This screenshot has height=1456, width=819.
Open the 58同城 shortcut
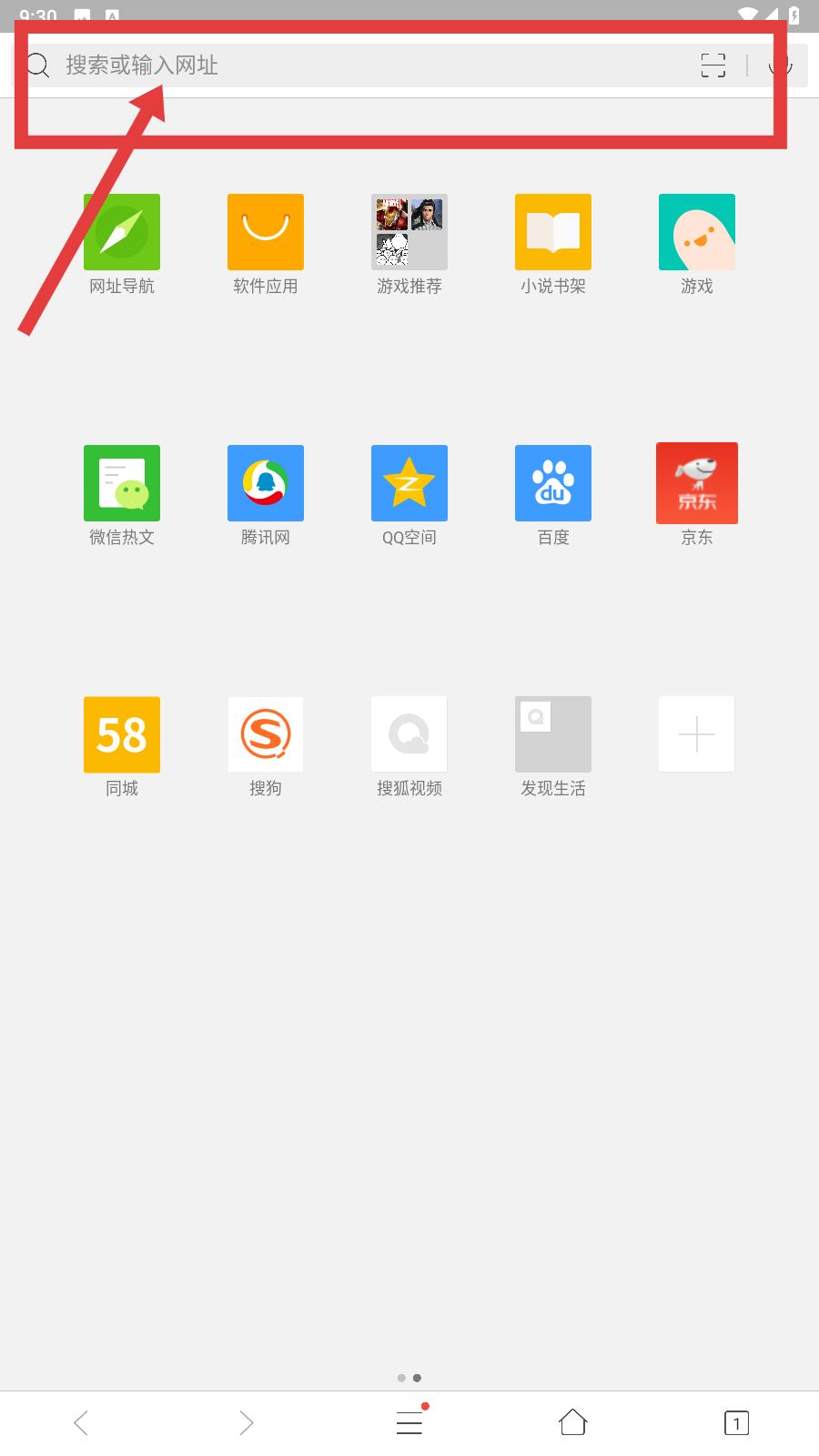pos(122,734)
